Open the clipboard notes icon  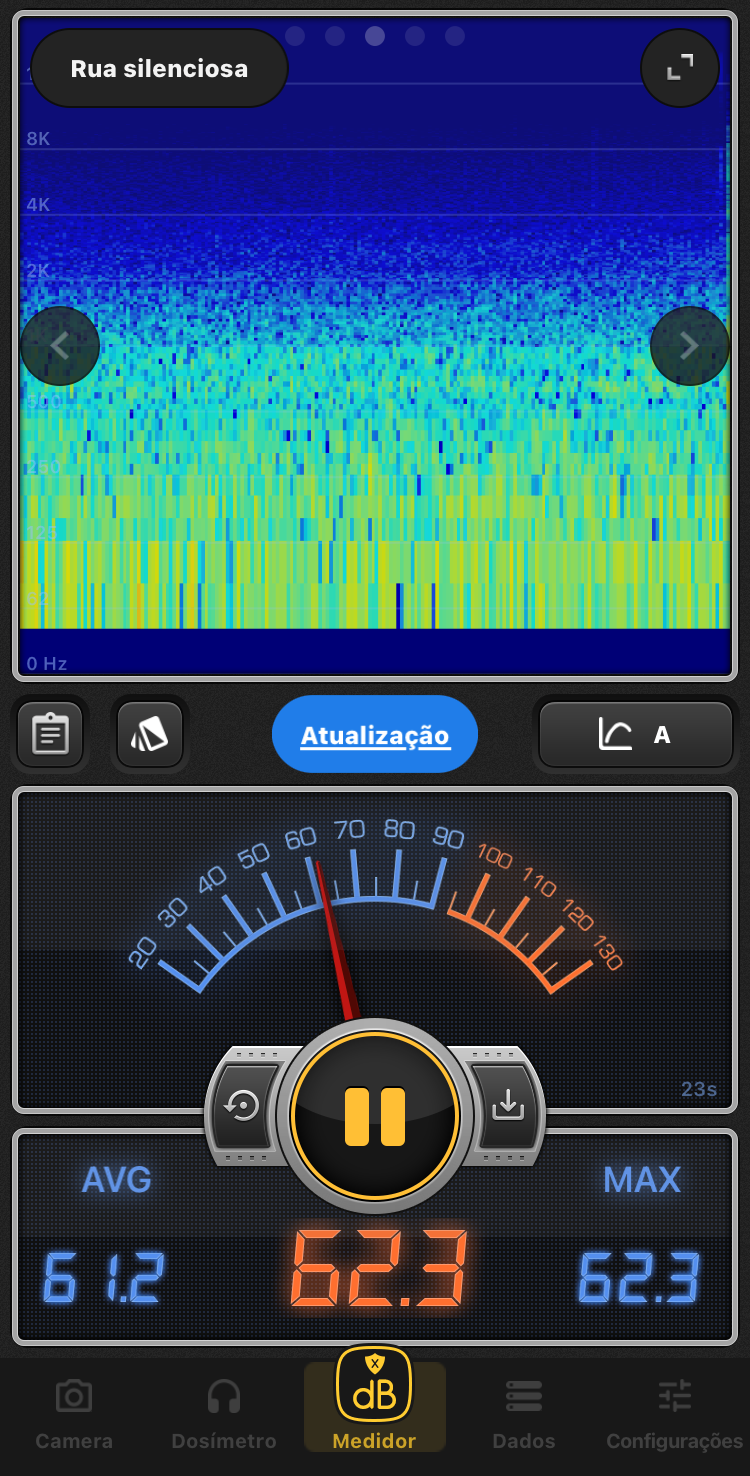tap(50, 734)
